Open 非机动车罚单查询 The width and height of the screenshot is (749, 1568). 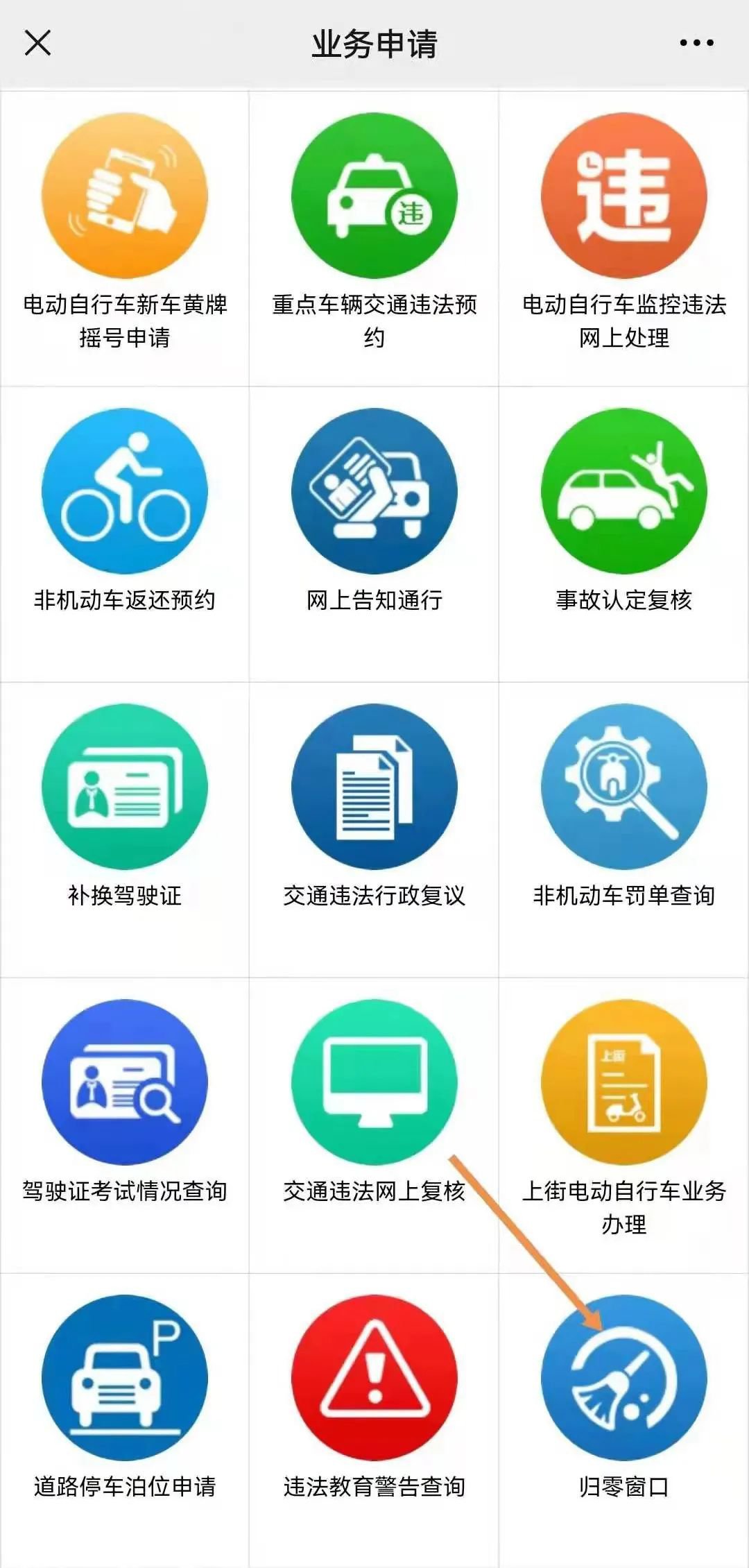click(623, 787)
